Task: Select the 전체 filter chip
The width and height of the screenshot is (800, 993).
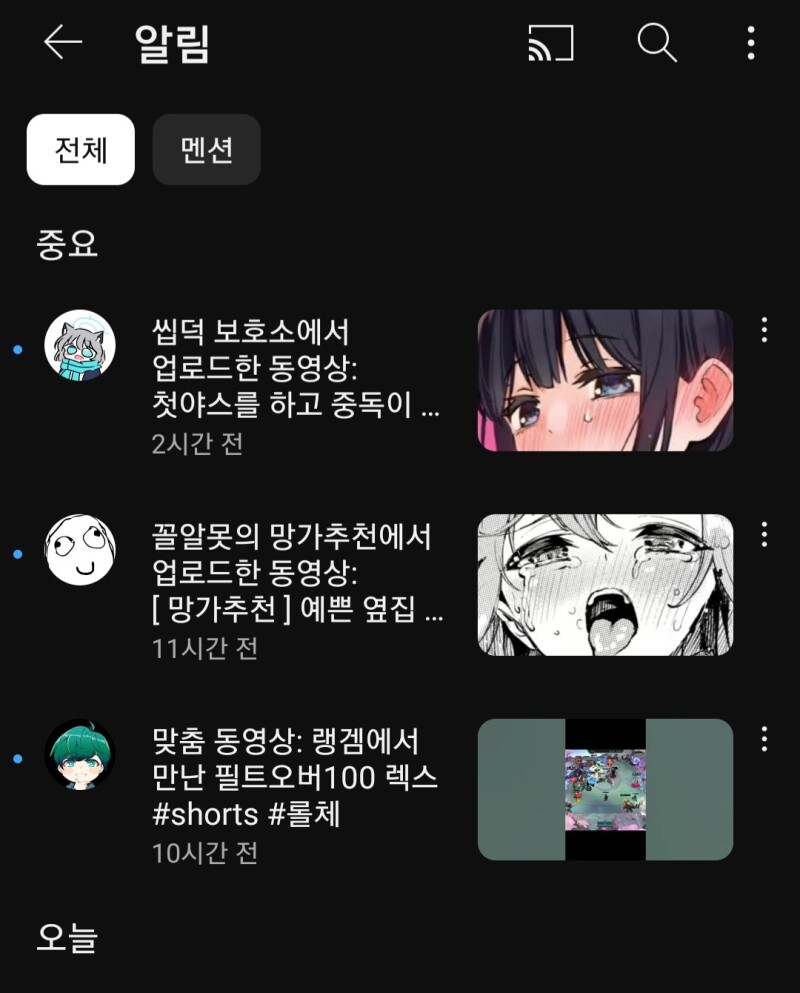Action: click(x=80, y=150)
